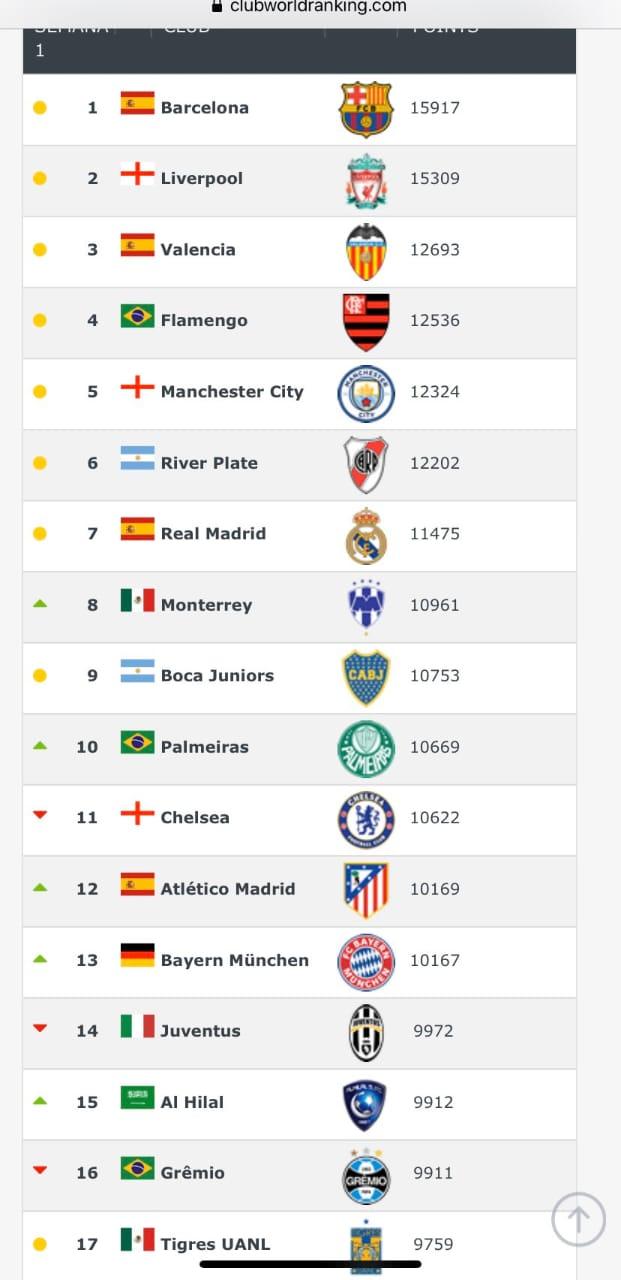Open the Al Hilal club link
This screenshot has width=621, height=1280.
pos(192,1102)
